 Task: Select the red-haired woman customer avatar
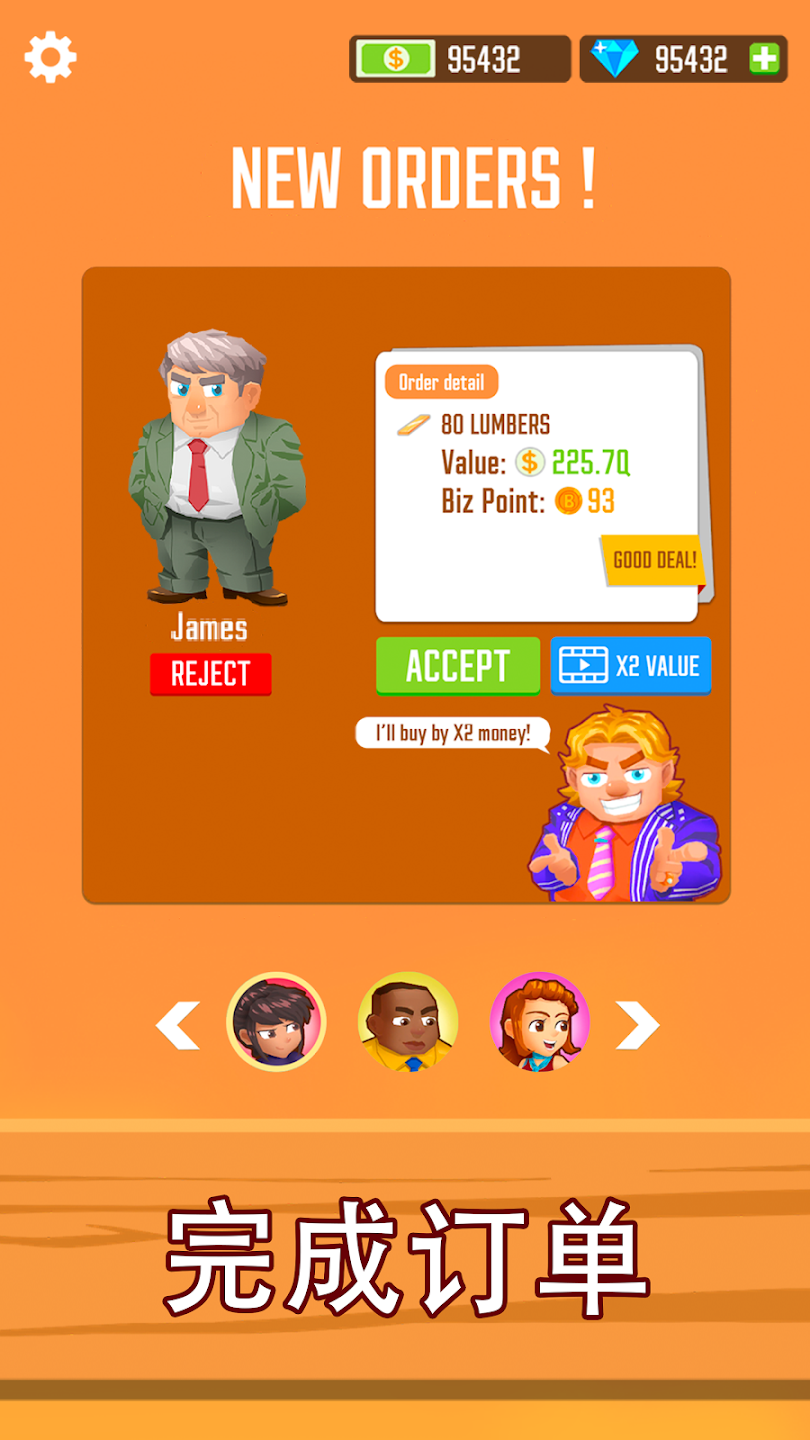pyautogui.click(x=540, y=1022)
